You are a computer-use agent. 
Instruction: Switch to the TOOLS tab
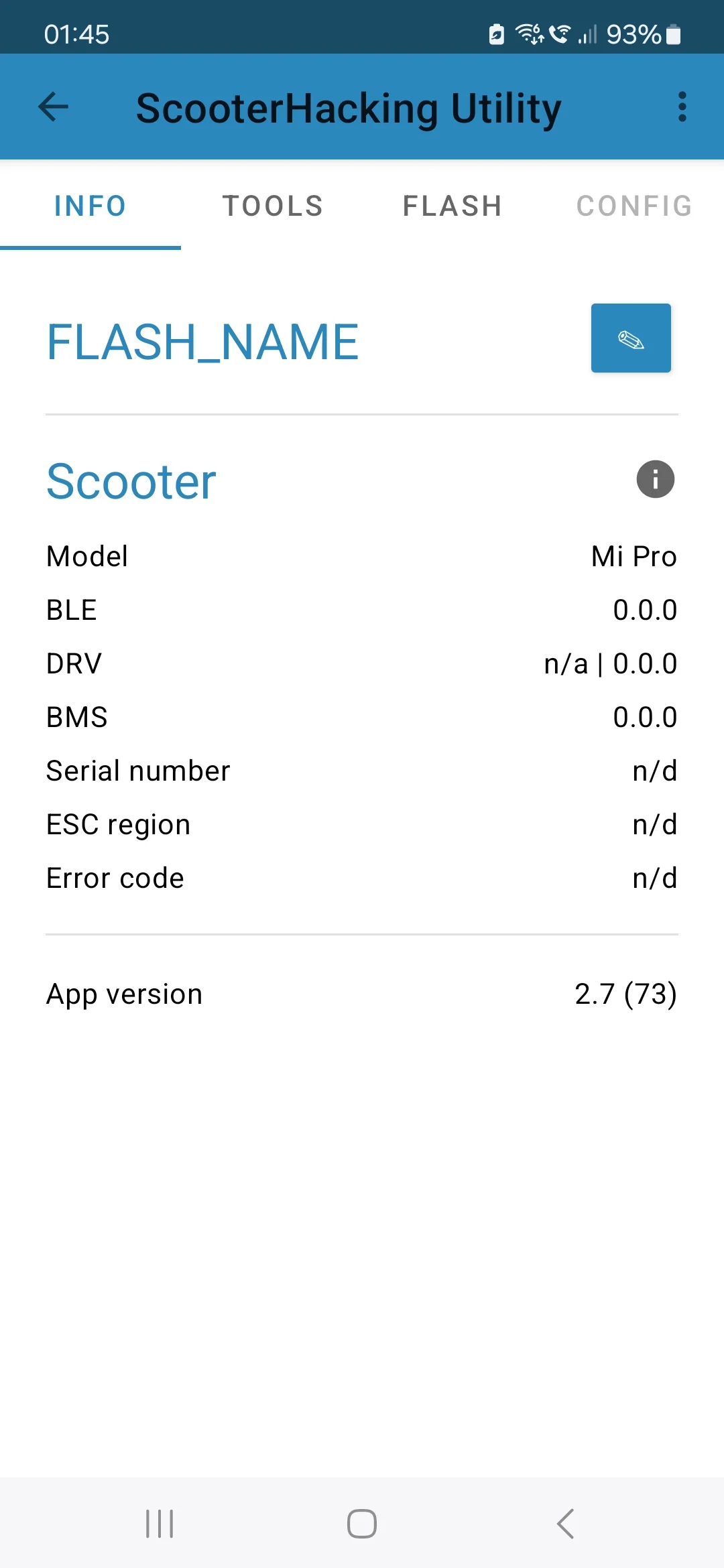272,206
